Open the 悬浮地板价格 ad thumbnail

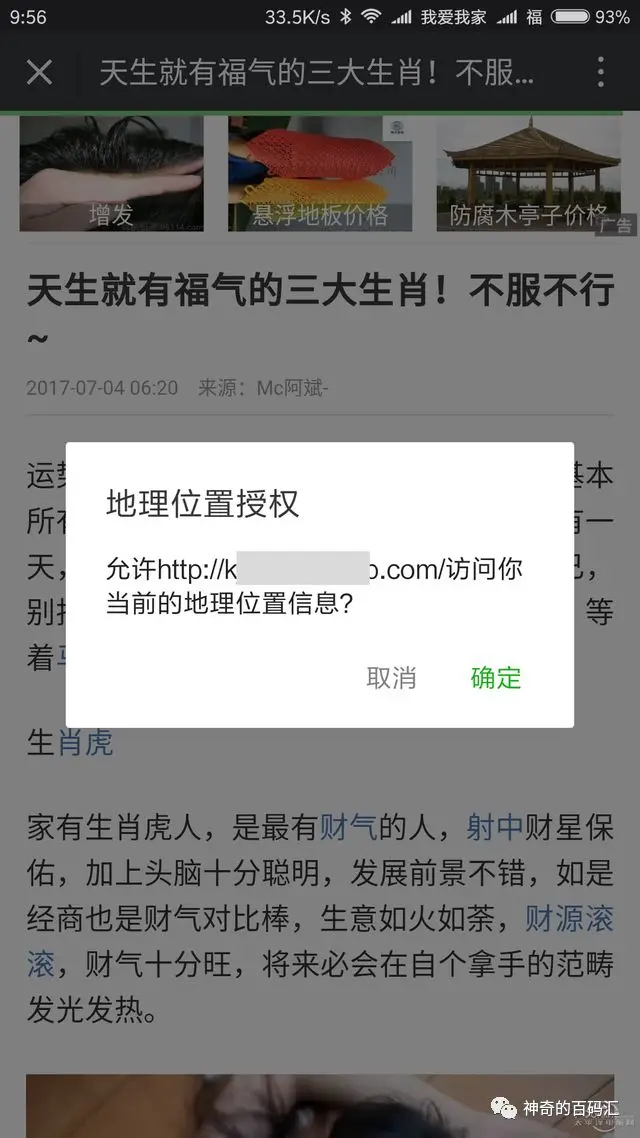pyautogui.click(x=320, y=174)
